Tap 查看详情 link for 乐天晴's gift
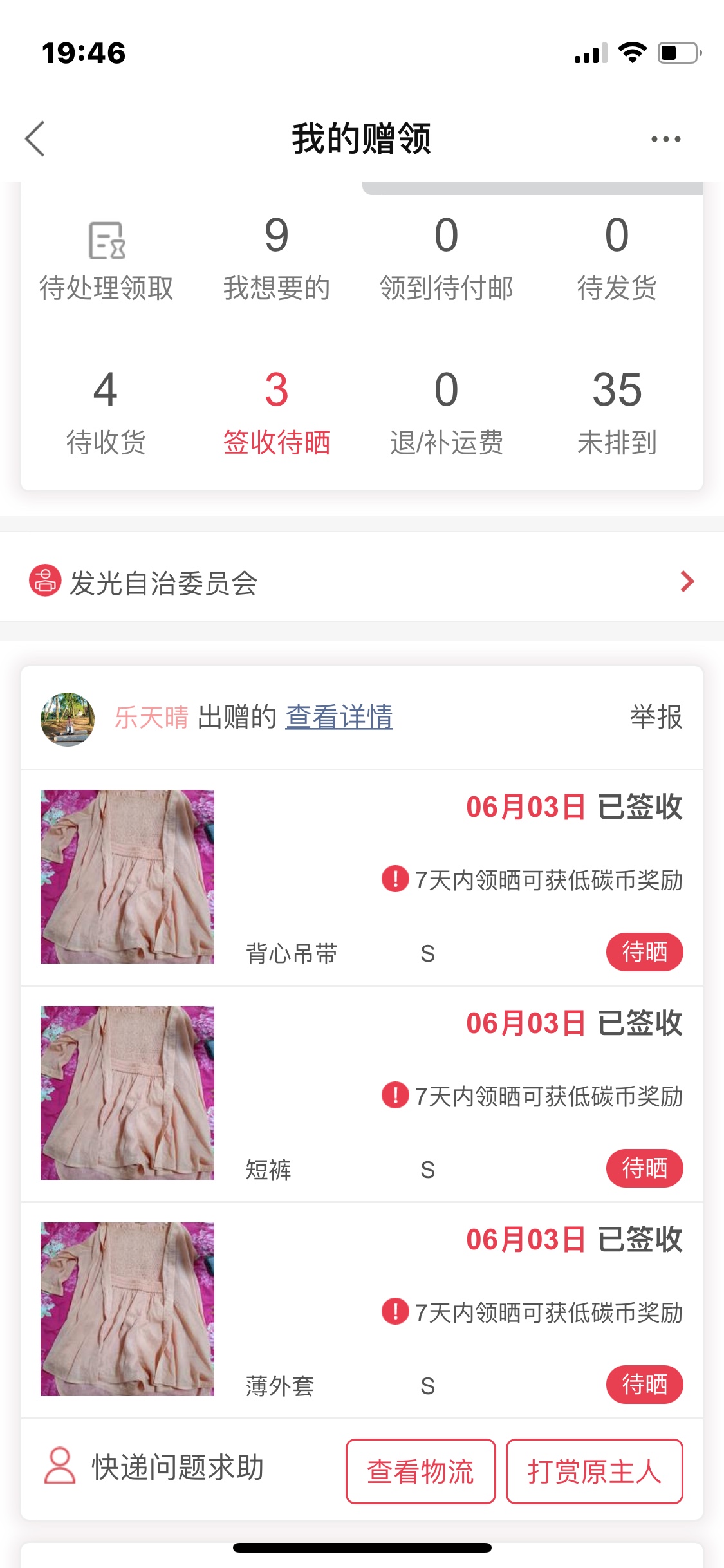This screenshot has height=1568, width=724. [339, 717]
